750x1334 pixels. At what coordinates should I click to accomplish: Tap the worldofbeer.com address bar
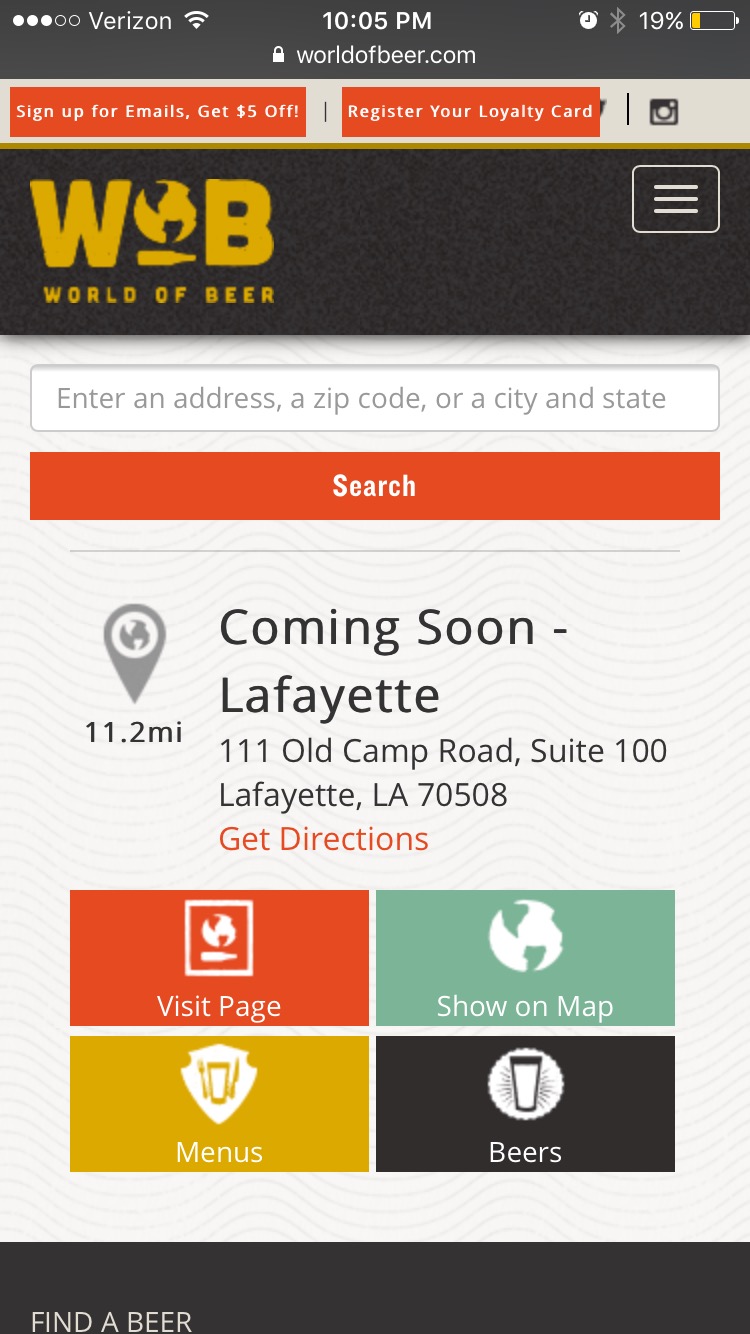(x=375, y=55)
